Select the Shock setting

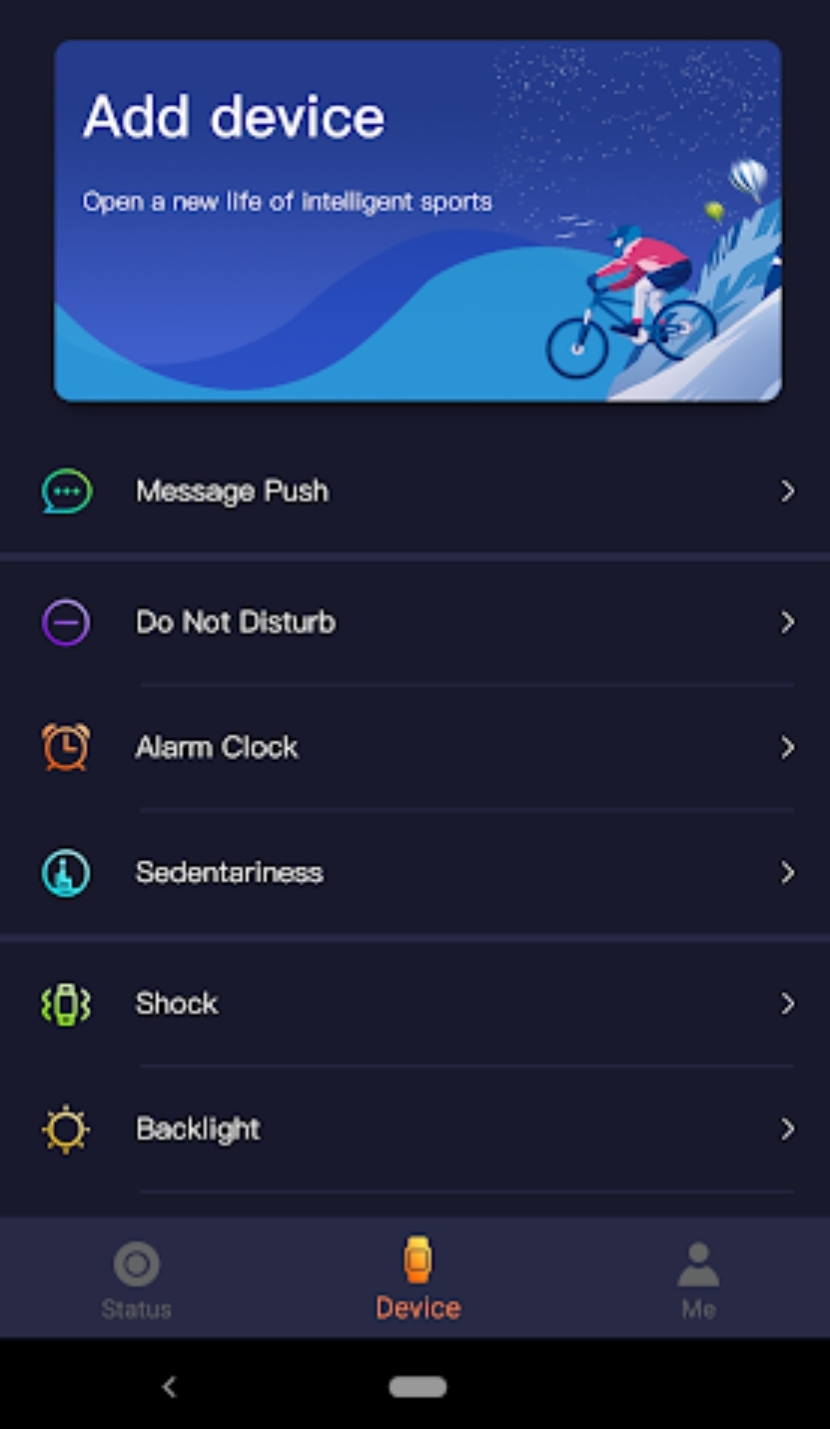(415, 1004)
